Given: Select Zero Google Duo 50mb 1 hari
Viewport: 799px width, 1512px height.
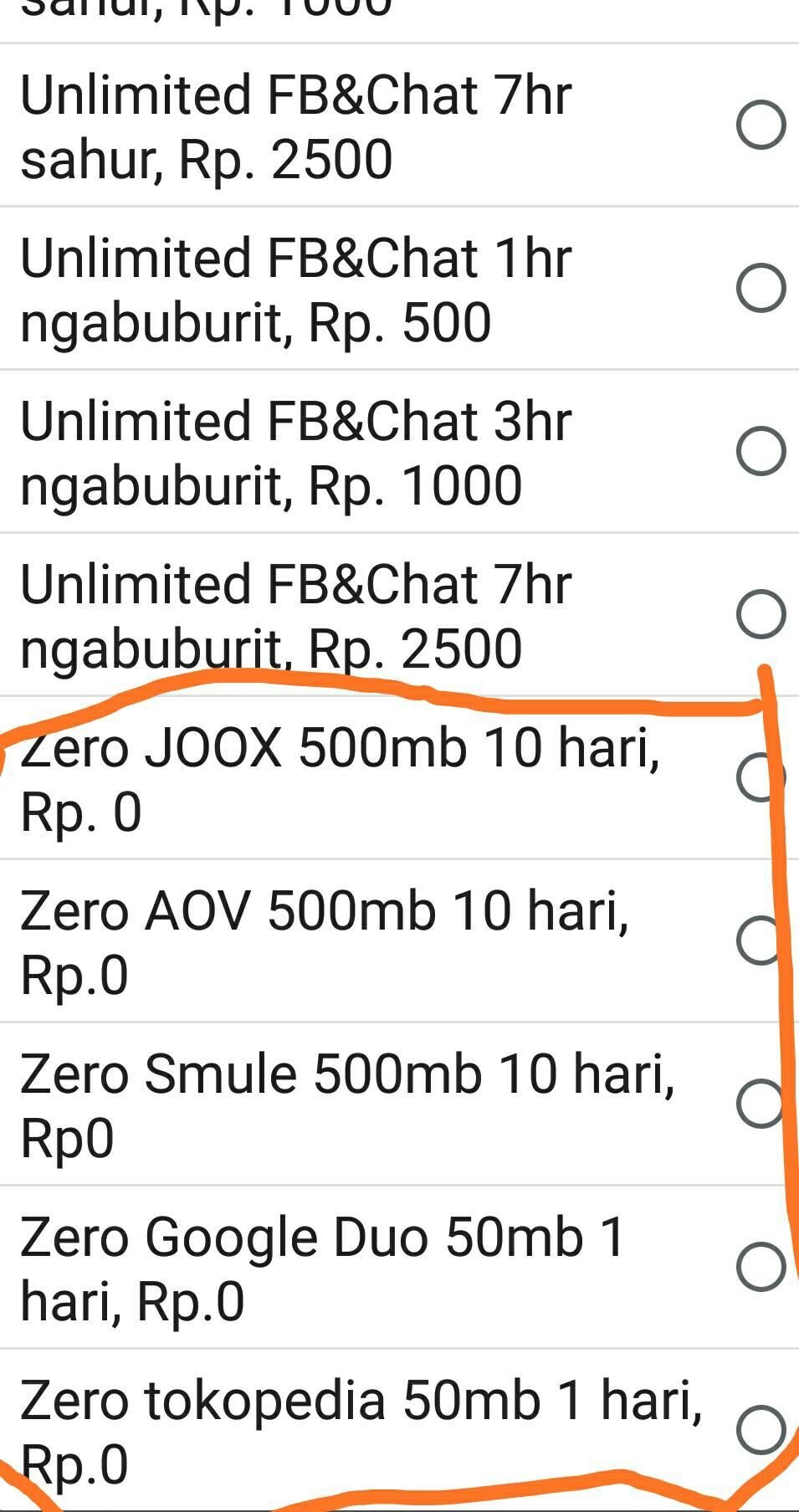Looking at the screenshot, I should (x=399, y=1268).
